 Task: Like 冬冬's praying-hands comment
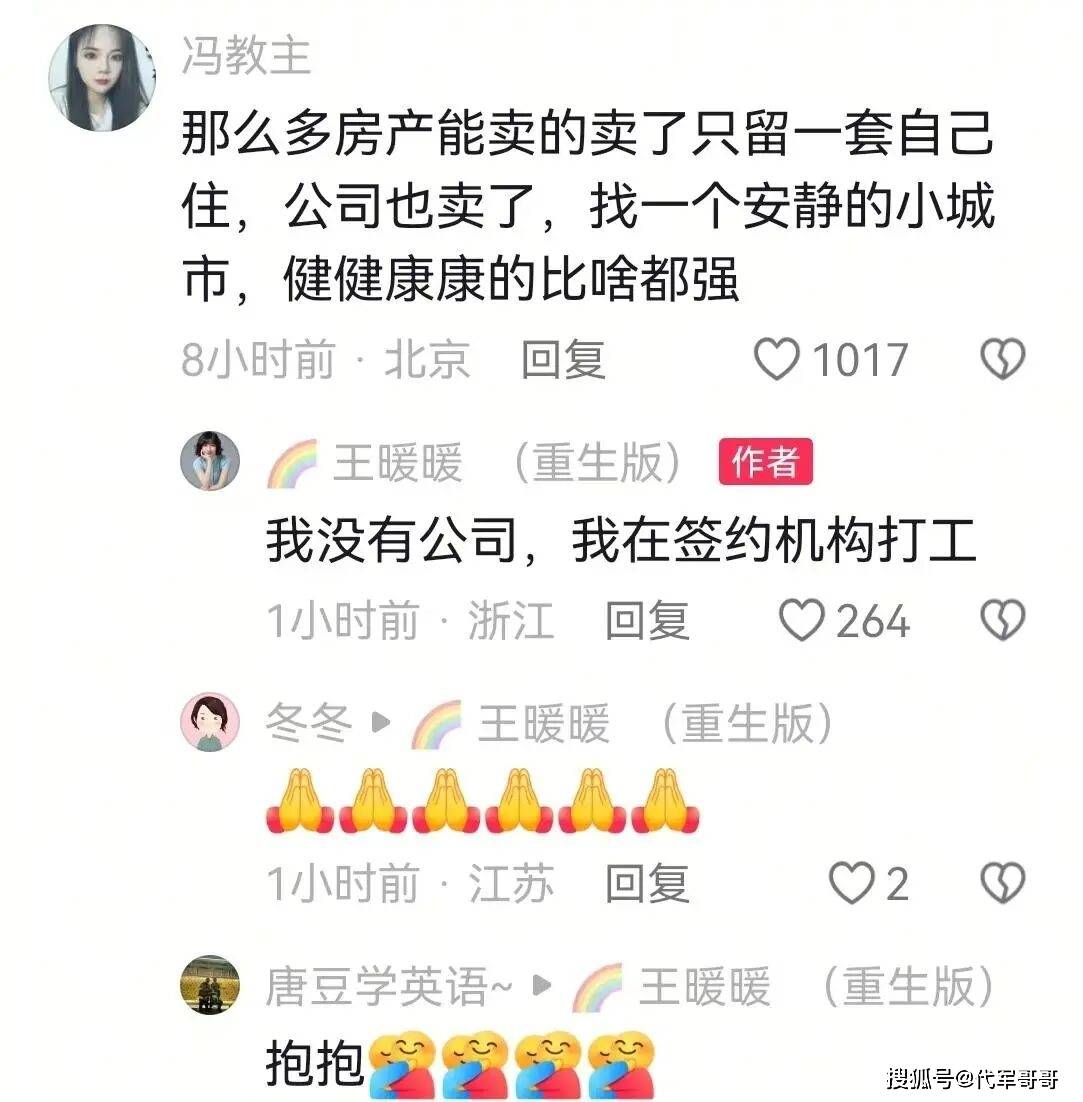pos(852,883)
